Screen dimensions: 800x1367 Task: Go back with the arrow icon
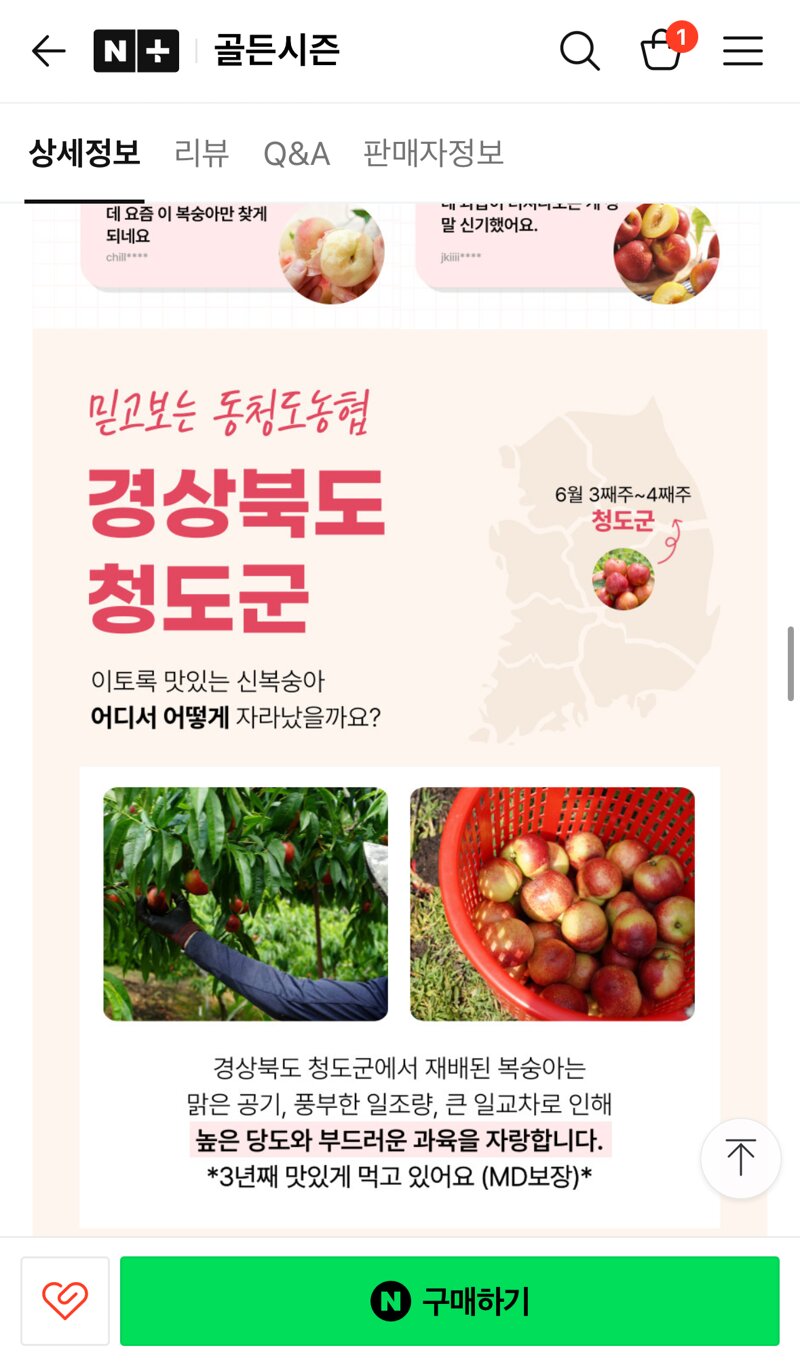point(48,51)
